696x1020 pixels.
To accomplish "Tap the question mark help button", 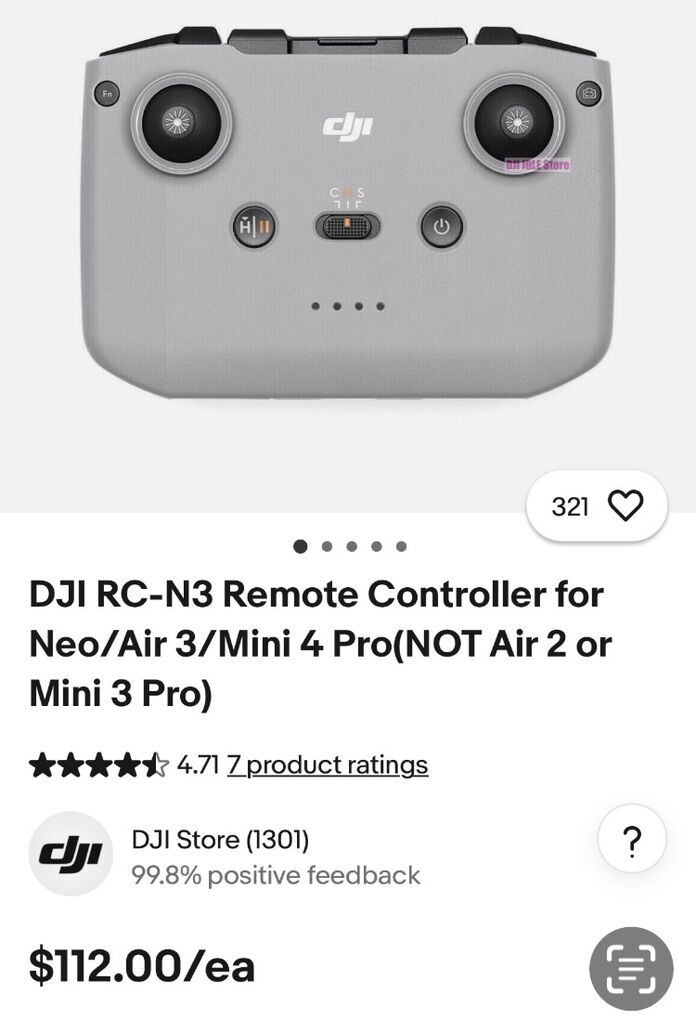I will point(631,840).
